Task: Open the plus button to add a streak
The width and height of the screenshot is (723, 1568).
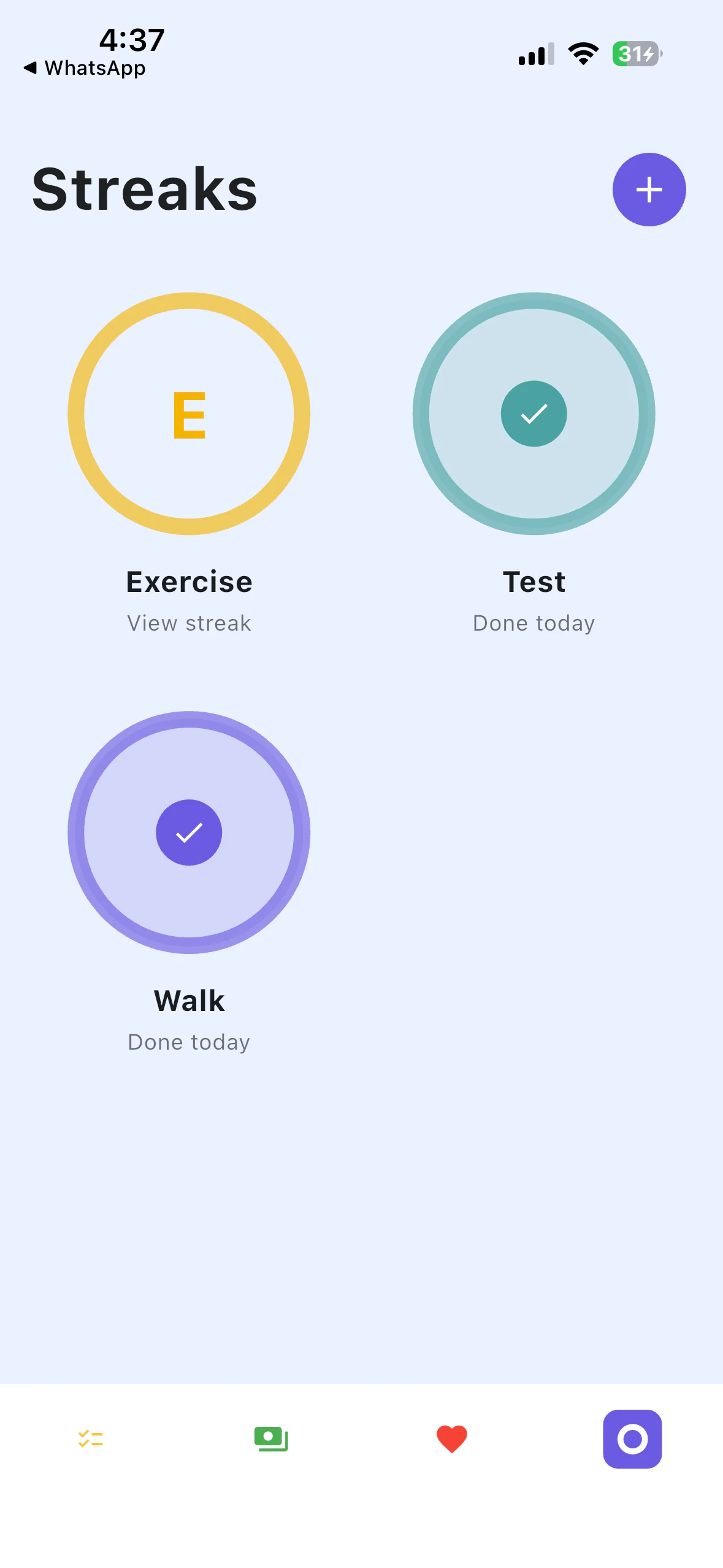Action: click(649, 189)
